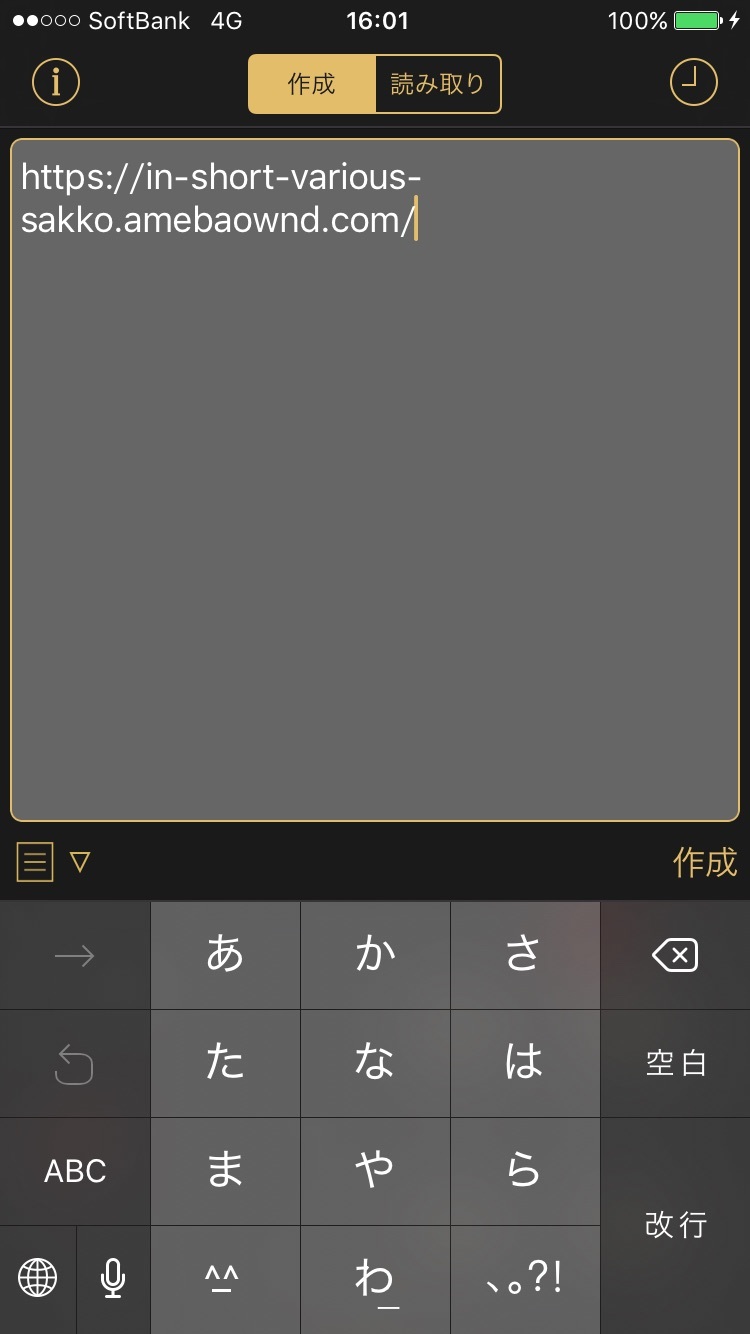Switch to the 読み取り tab

438,84
